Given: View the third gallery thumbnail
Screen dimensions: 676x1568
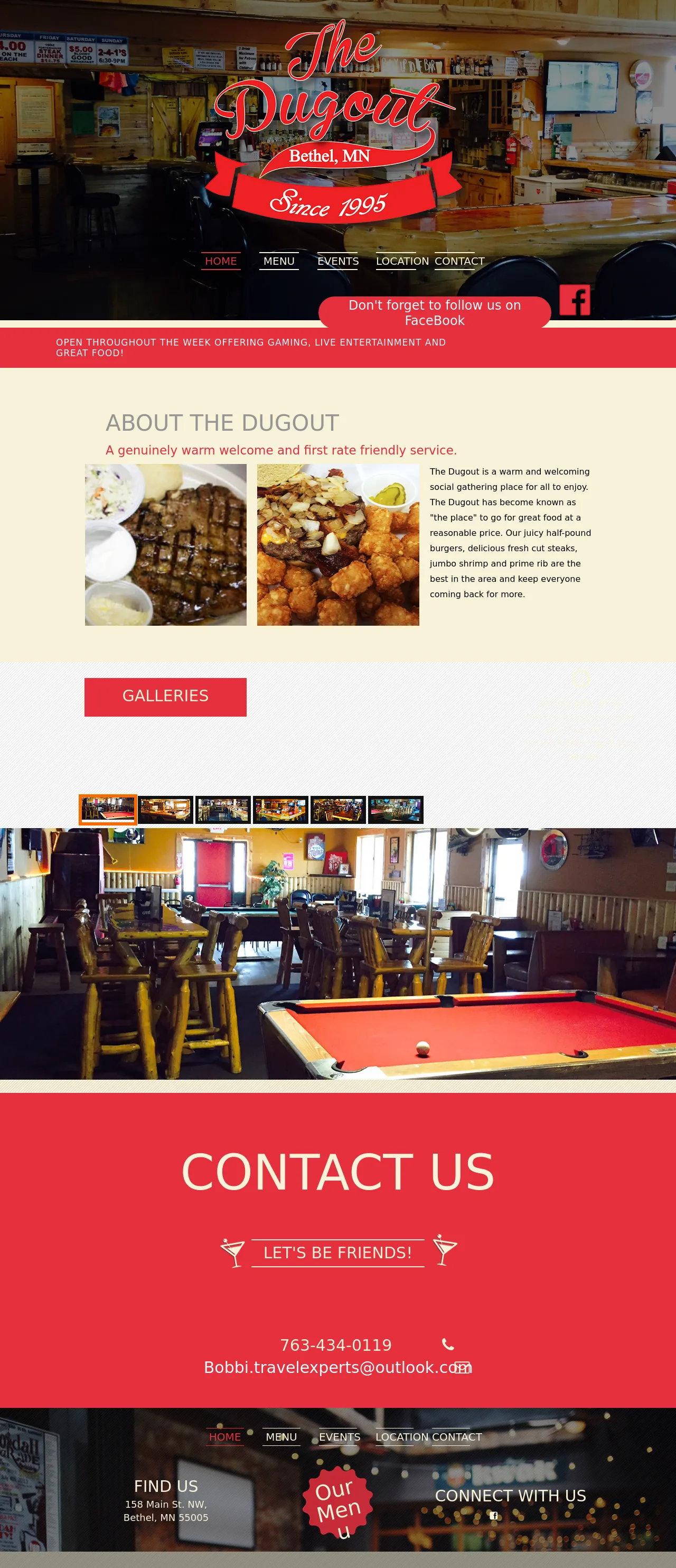Looking at the screenshot, I should (223, 810).
